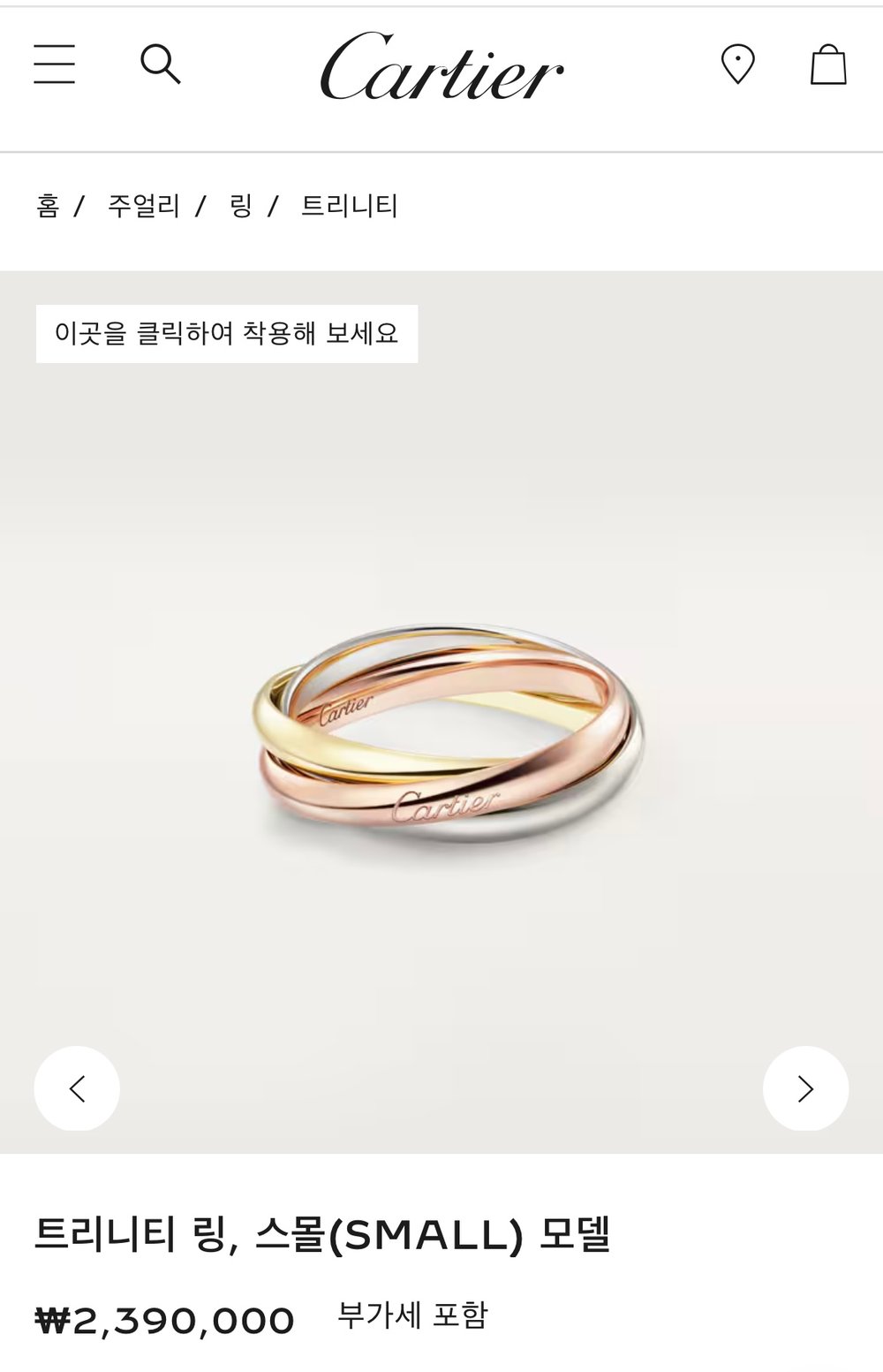Open the 주얼리 breadcrumb link

[x=144, y=206]
